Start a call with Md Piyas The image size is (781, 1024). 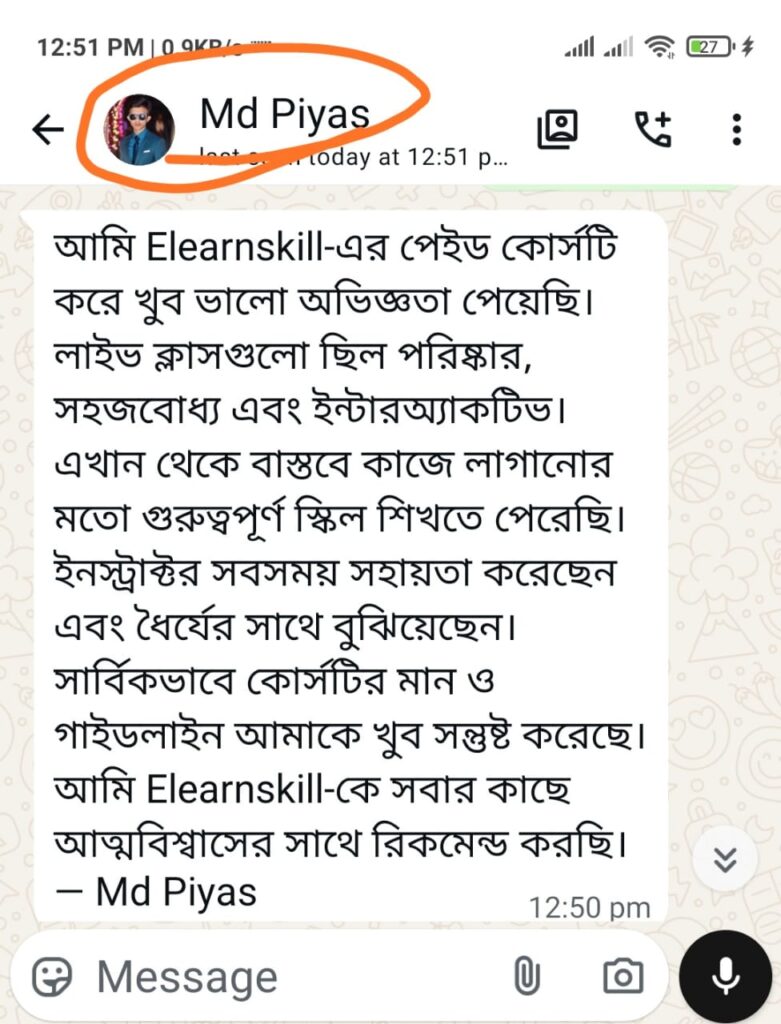(654, 129)
